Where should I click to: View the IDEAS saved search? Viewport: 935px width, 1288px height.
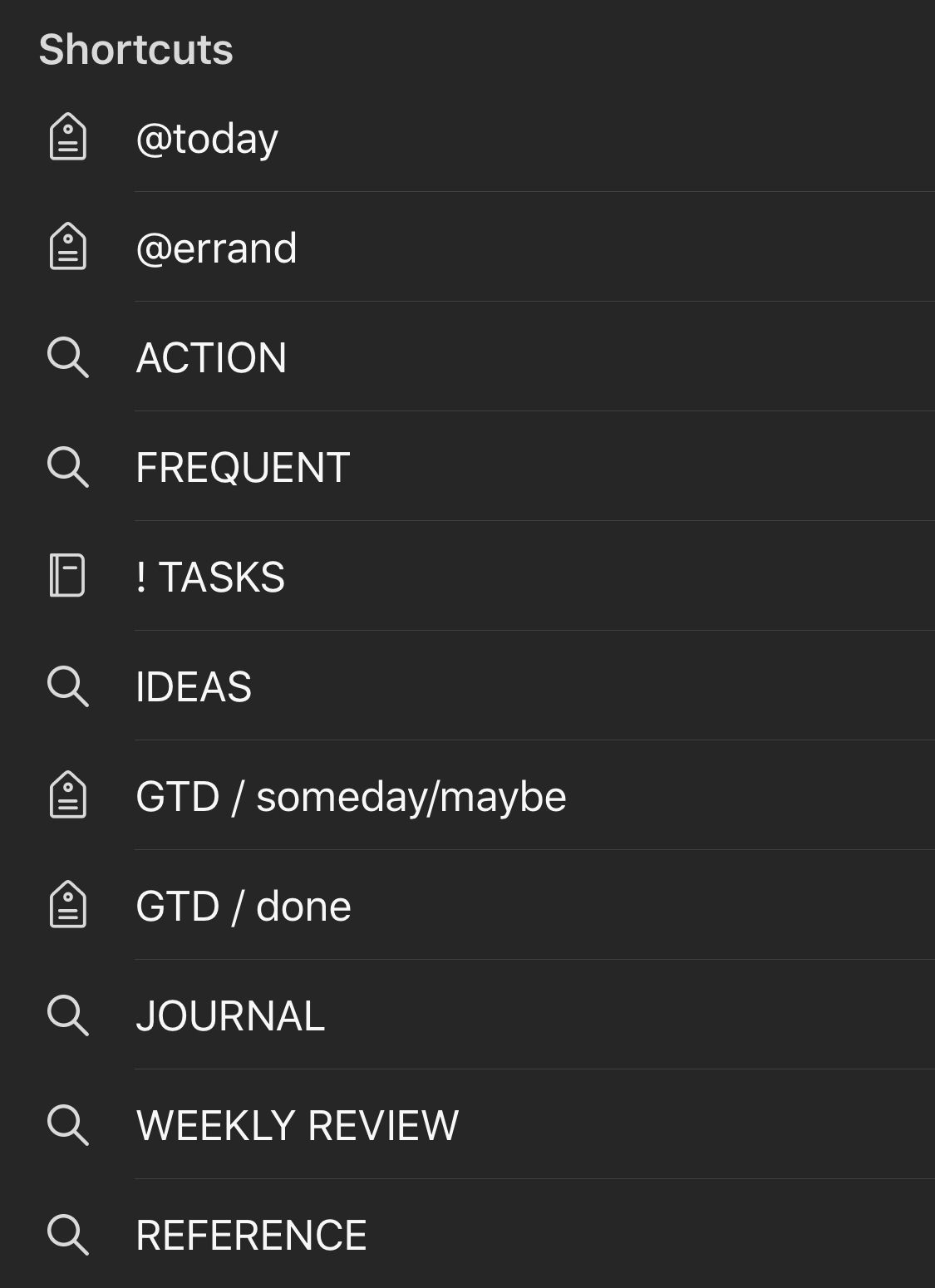[194, 686]
